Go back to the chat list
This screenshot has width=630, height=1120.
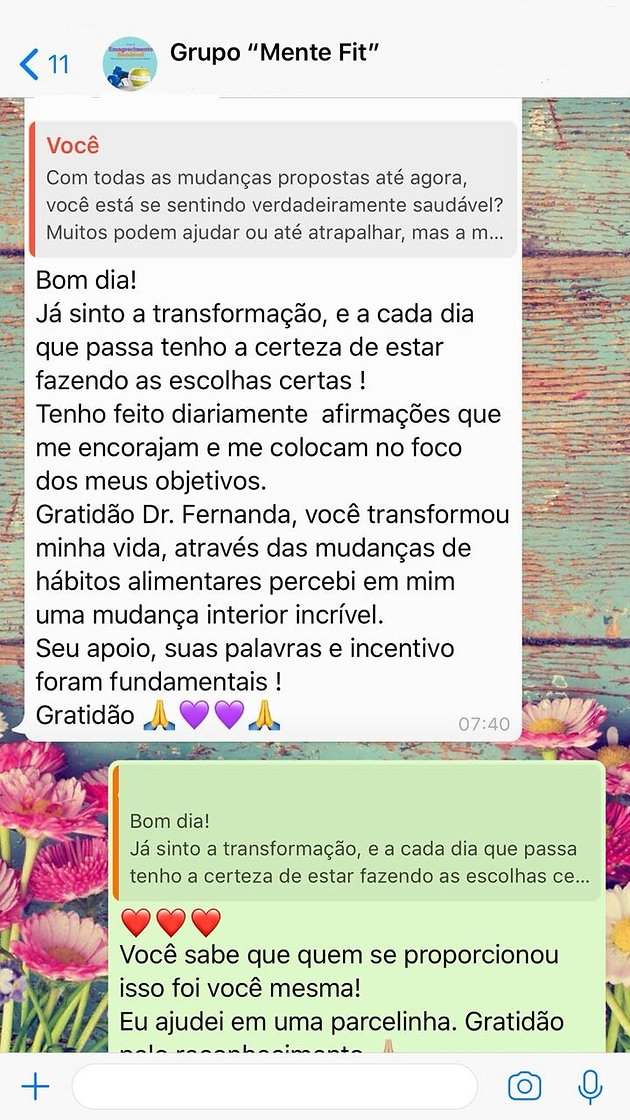(x=42, y=65)
